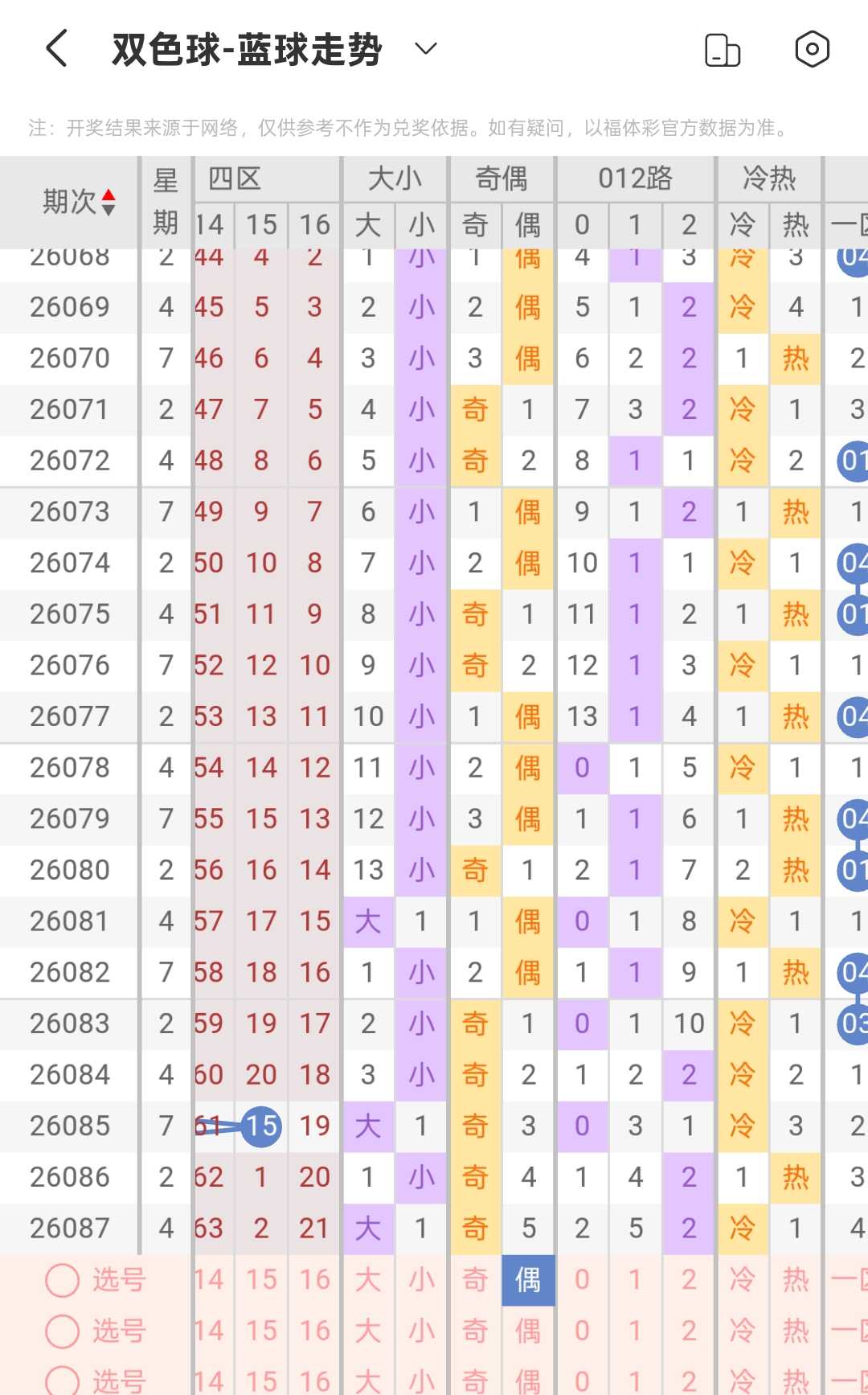Select the topmost 选号 radio circle

[62, 1280]
